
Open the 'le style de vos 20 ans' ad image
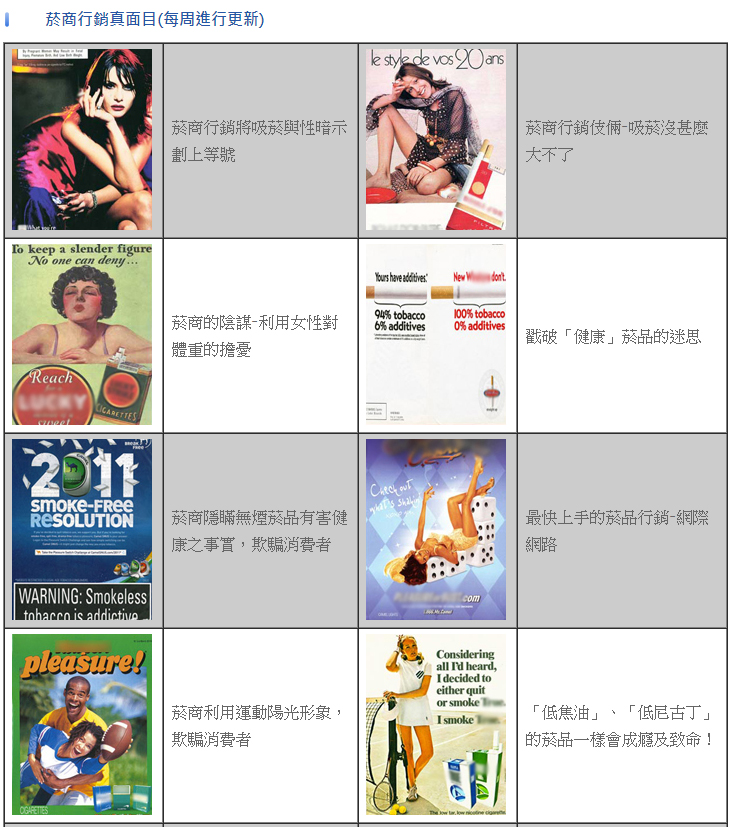[436, 138]
